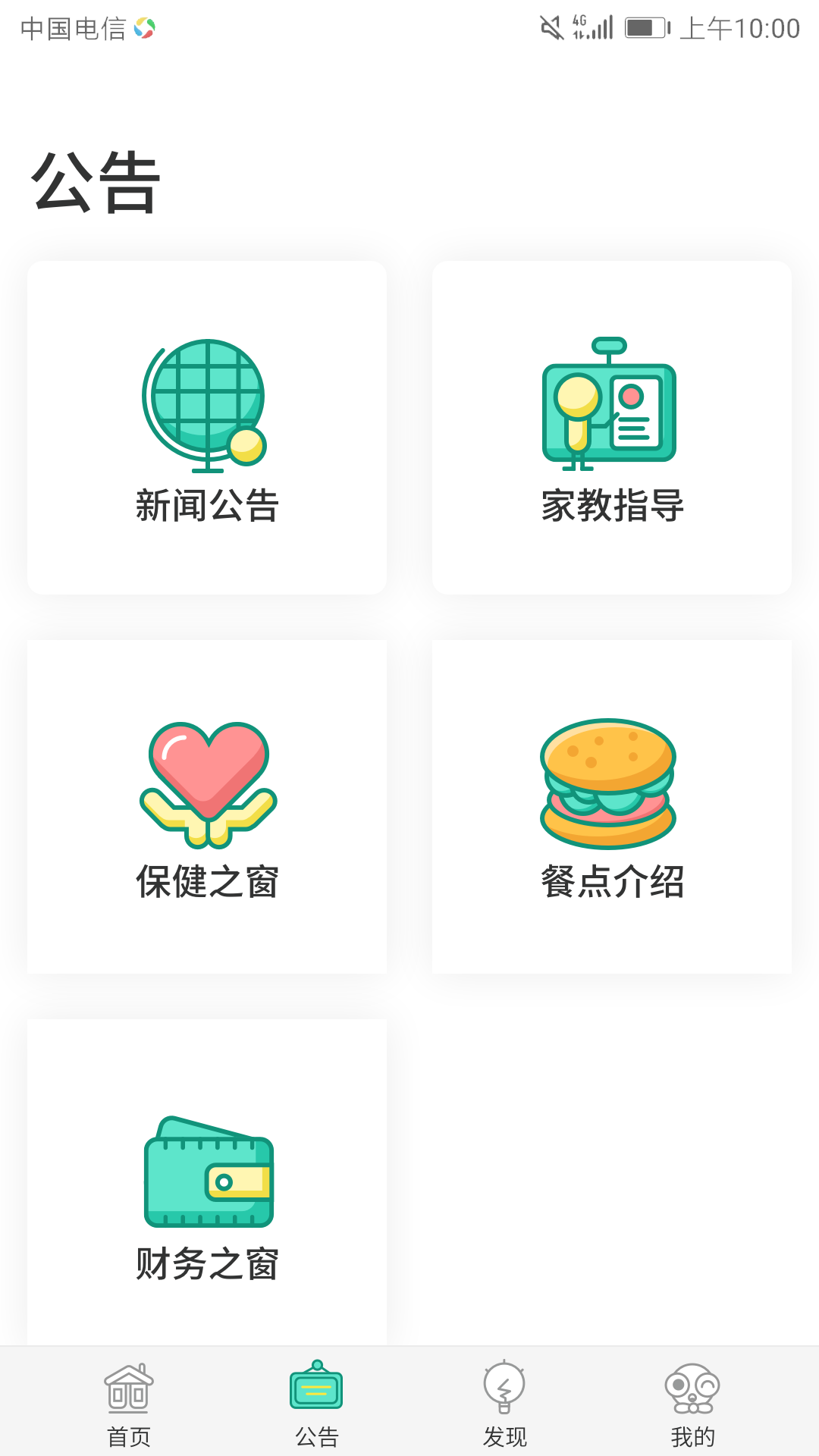Select the home icon in bottom navigation
Viewport: 819px width, 1456px height.
coord(129,1388)
